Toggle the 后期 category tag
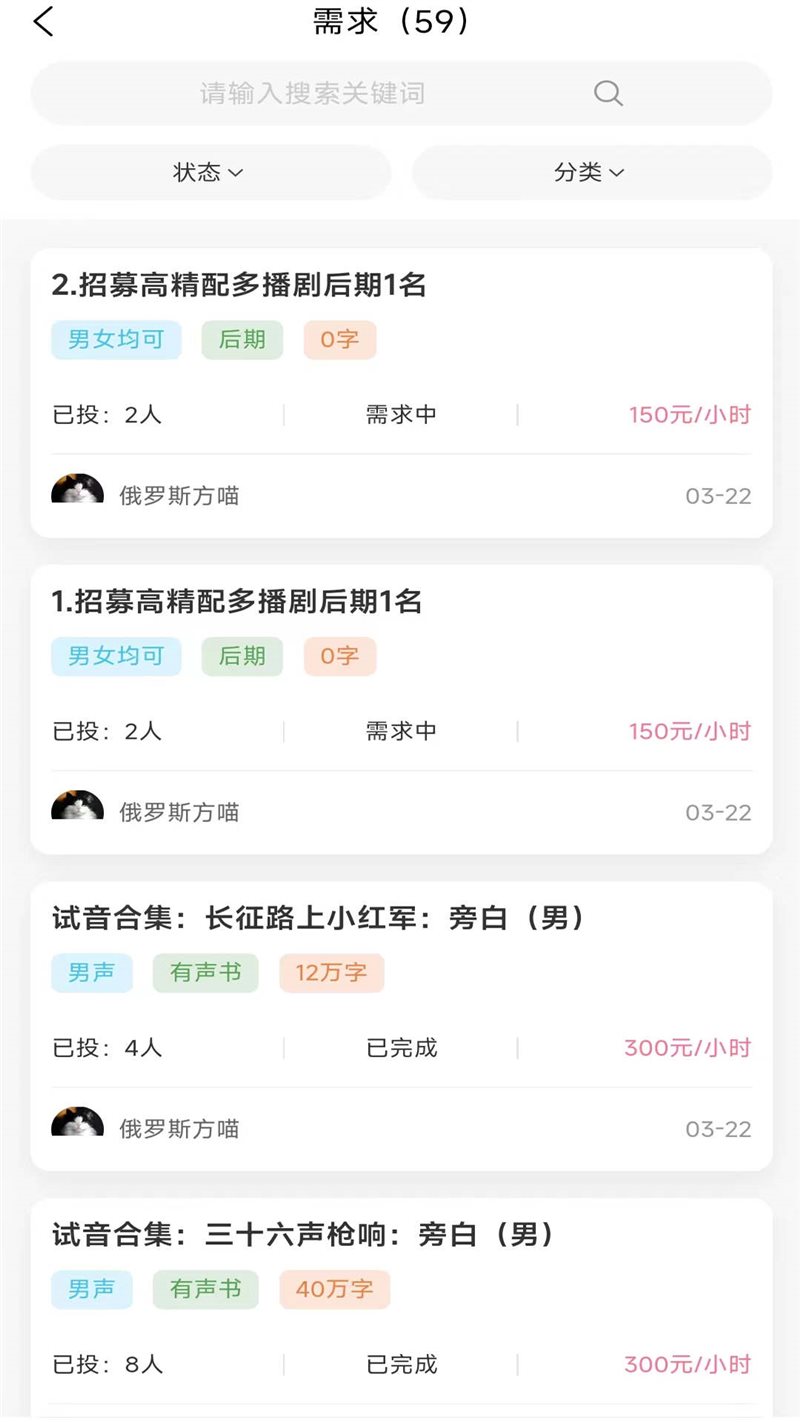The height and width of the screenshot is (1422, 800). [x=241, y=340]
